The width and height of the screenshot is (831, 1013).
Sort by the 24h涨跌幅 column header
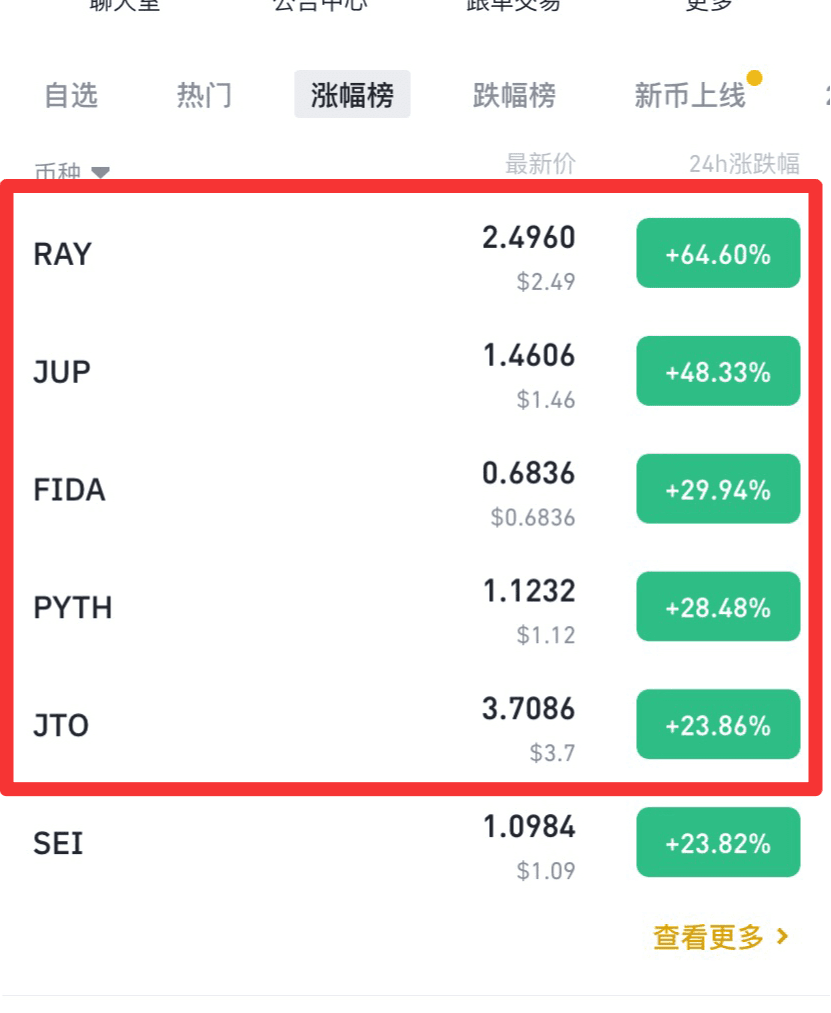point(746,161)
